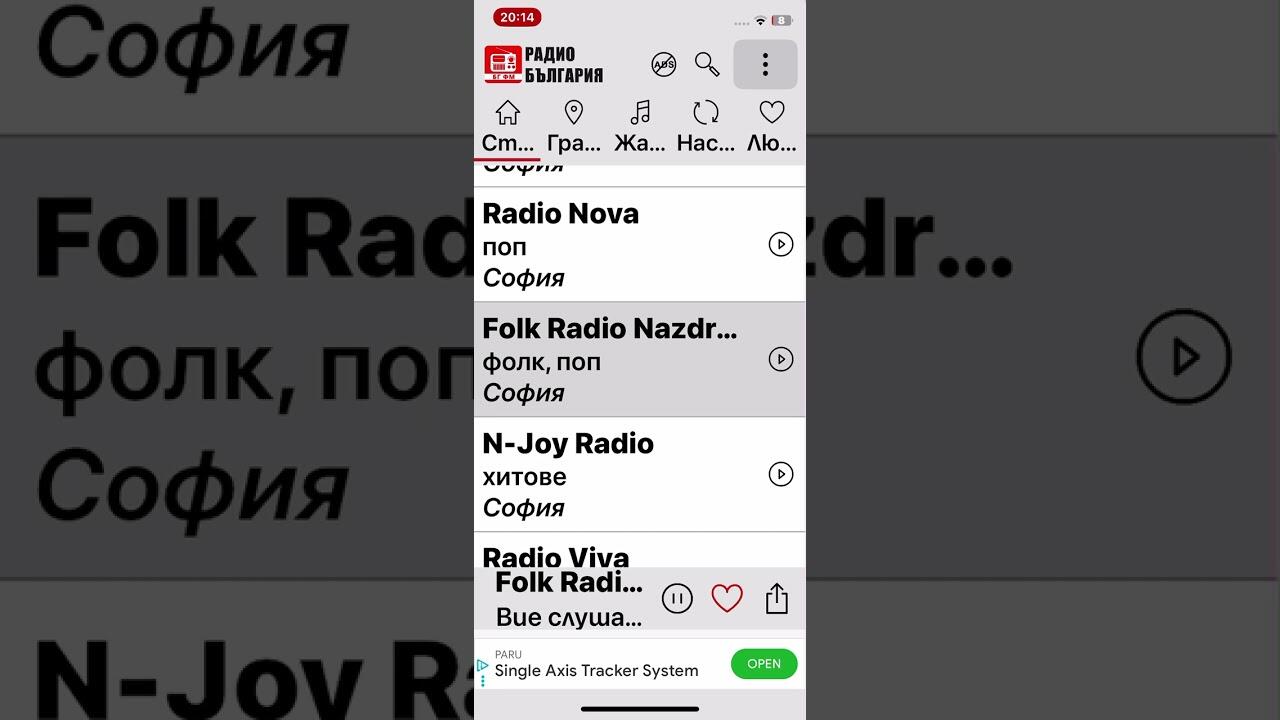Play Radio Nova station
The image size is (1280, 720).
point(780,245)
